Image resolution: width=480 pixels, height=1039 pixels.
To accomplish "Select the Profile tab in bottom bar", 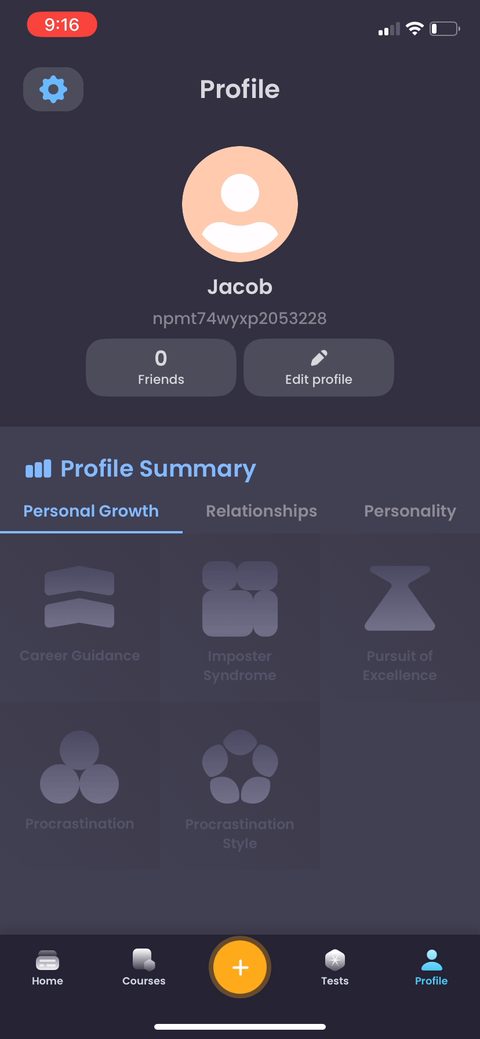I will point(432,968).
